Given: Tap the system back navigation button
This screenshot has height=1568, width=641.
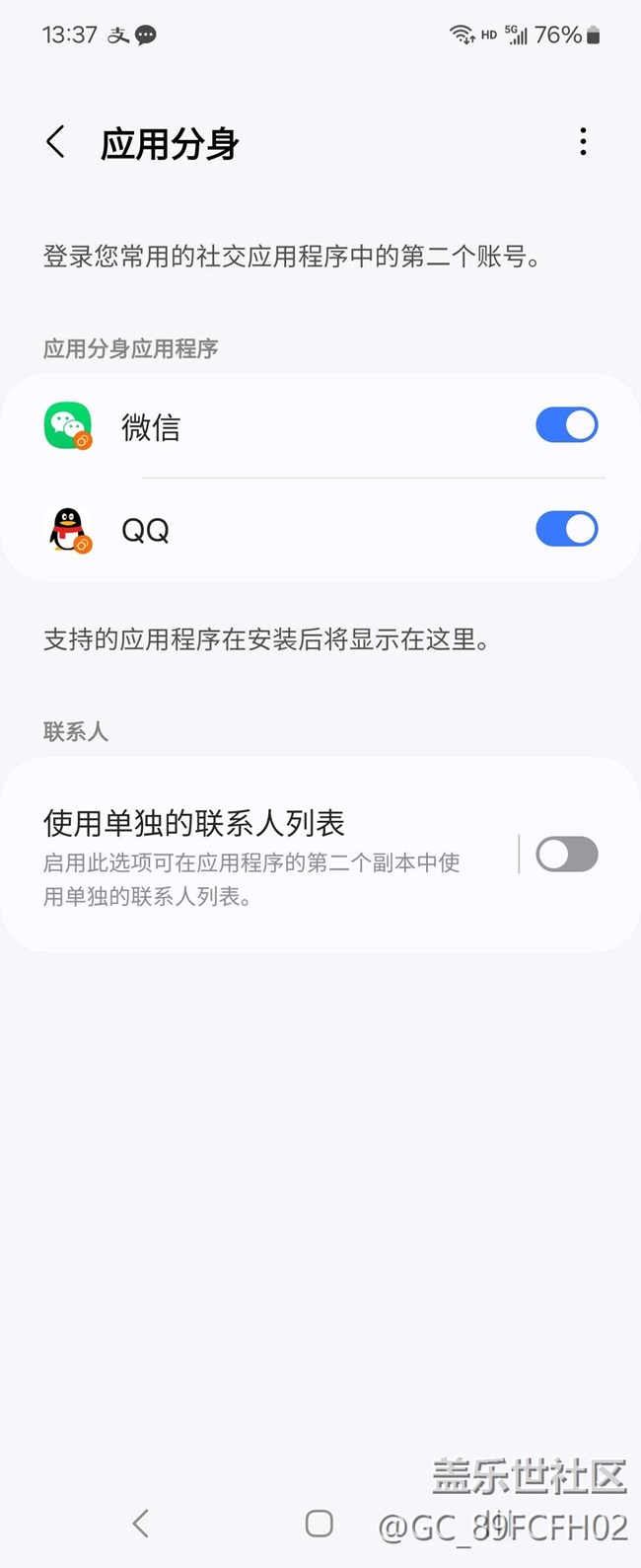Looking at the screenshot, I should [141, 1523].
